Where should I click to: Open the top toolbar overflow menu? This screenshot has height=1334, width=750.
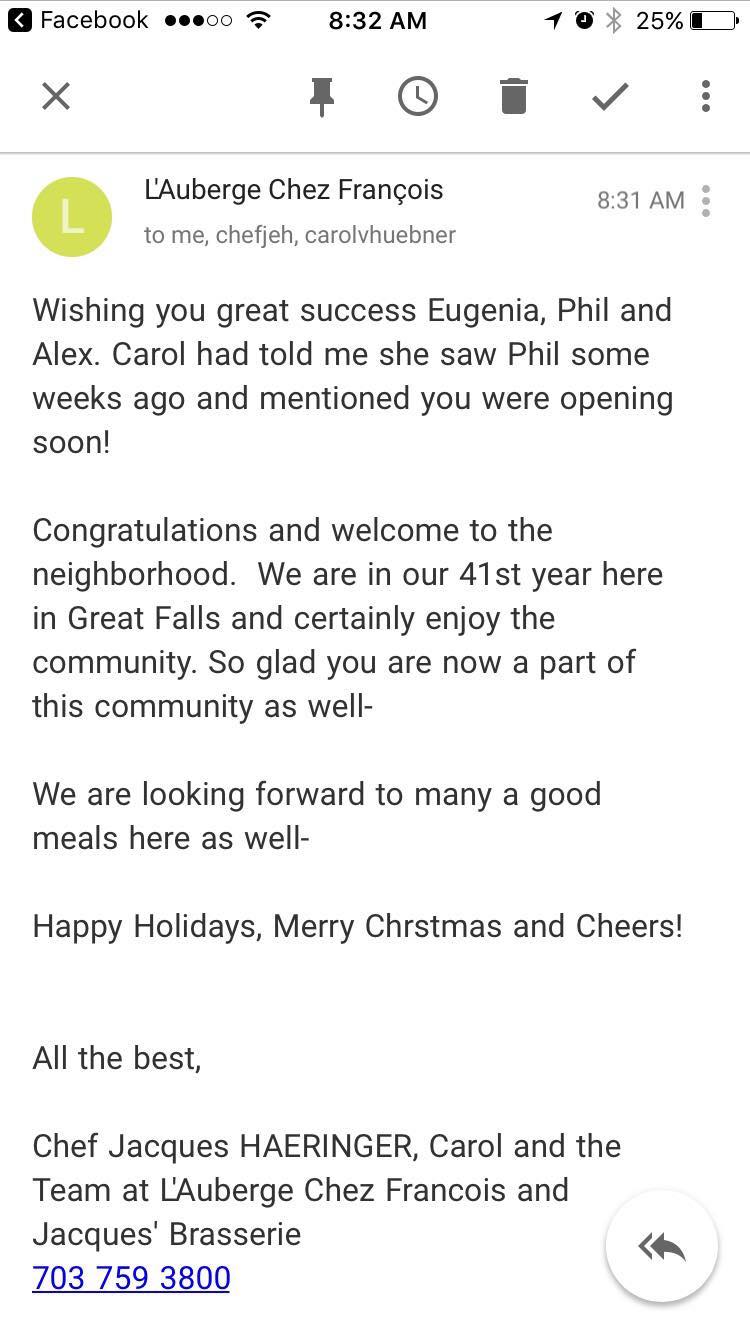click(x=706, y=97)
